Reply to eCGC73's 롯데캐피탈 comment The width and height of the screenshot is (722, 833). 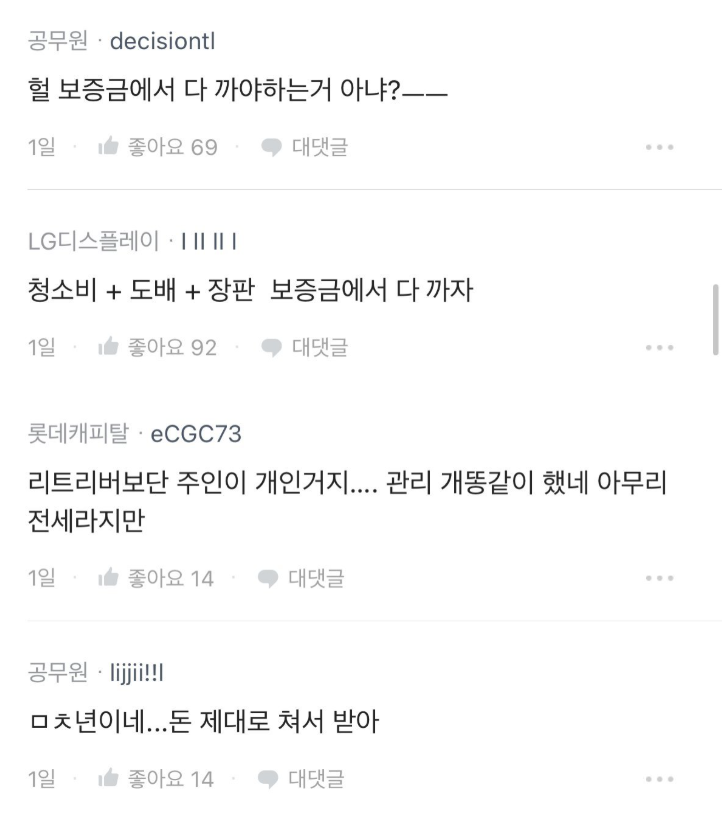click(x=301, y=578)
